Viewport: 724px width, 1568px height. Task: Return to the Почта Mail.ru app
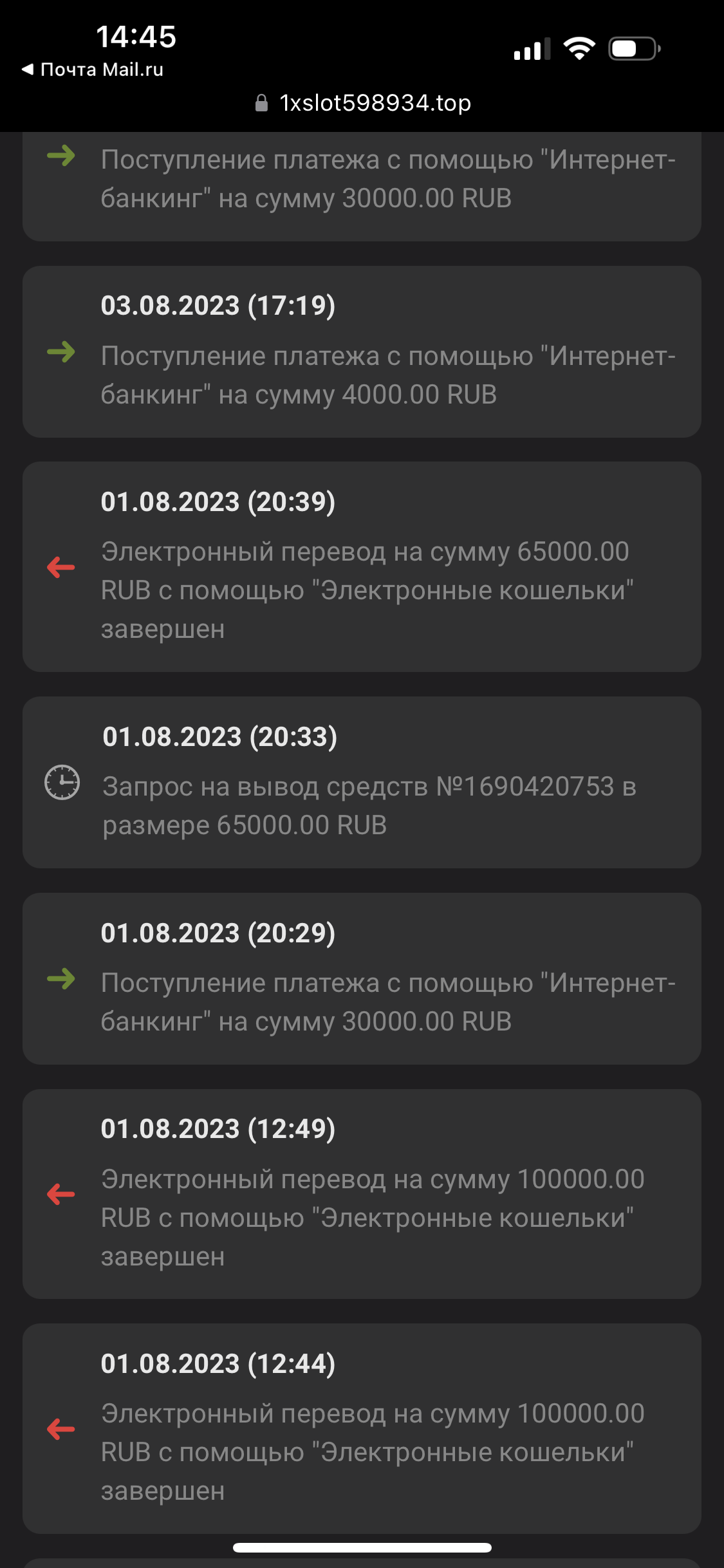pyautogui.click(x=93, y=70)
